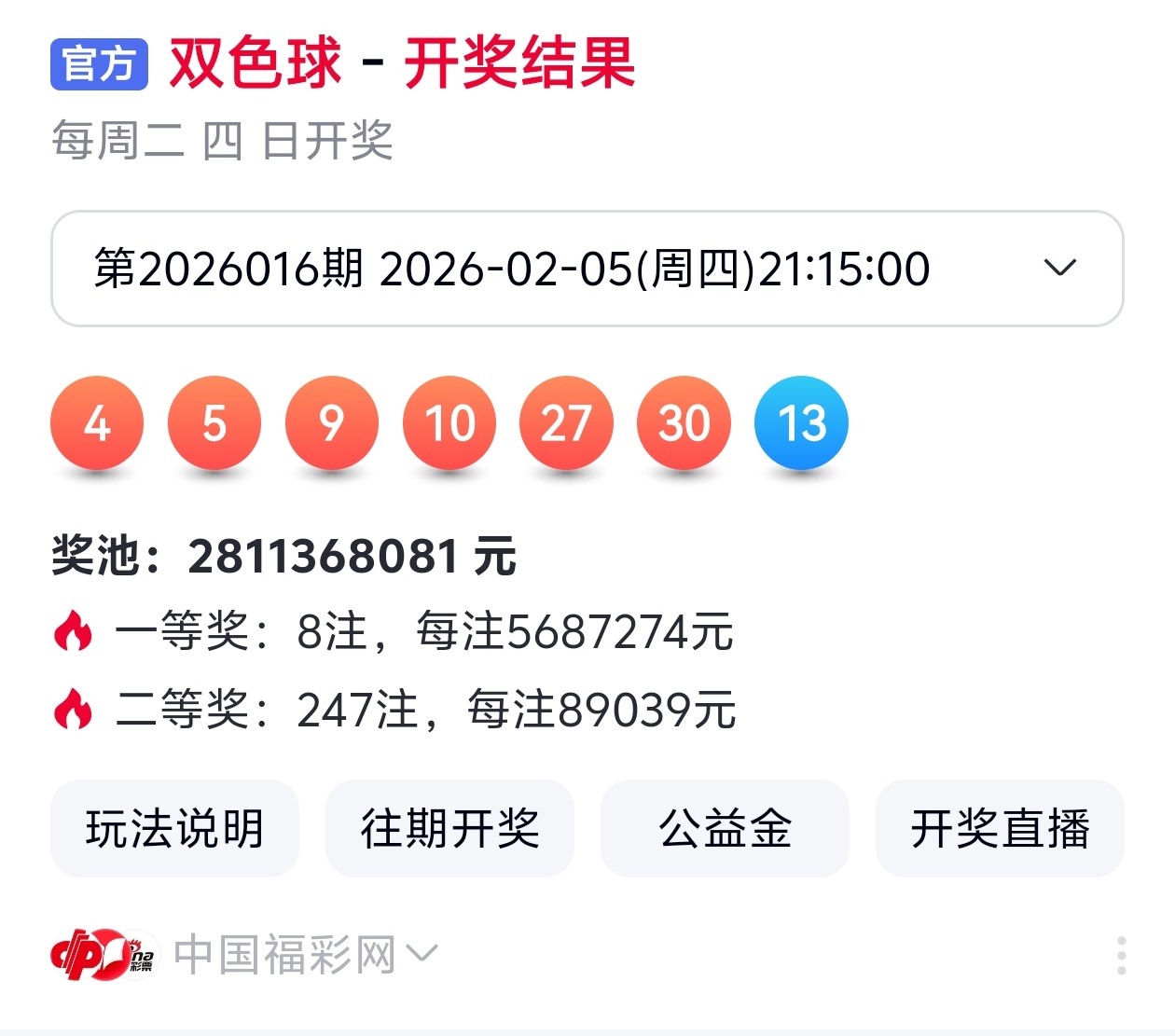Open 玩法说明 rules explanation
Viewport: 1175px width, 1036px height.
pos(174,828)
